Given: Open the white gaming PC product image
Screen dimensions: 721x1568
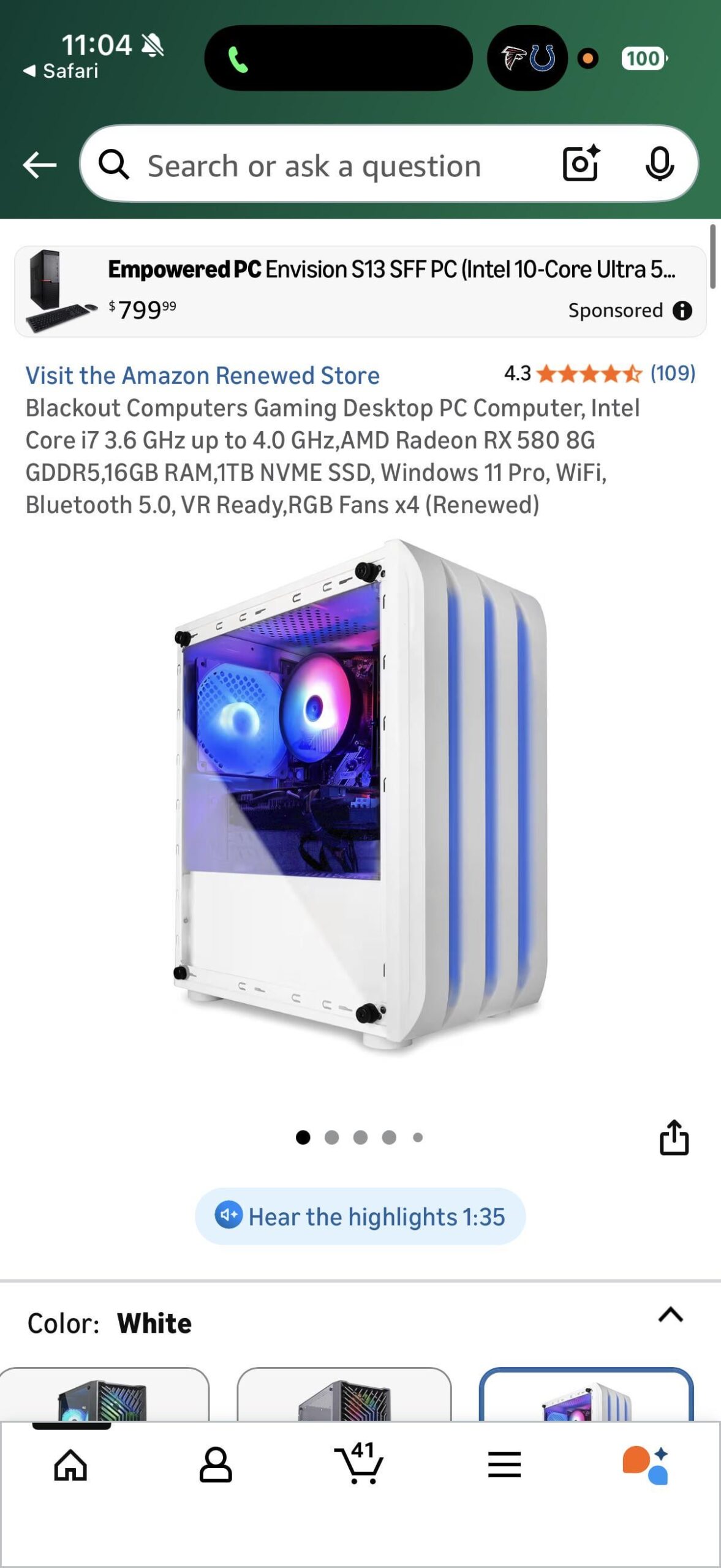Looking at the screenshot, I should tap(360, 796).
